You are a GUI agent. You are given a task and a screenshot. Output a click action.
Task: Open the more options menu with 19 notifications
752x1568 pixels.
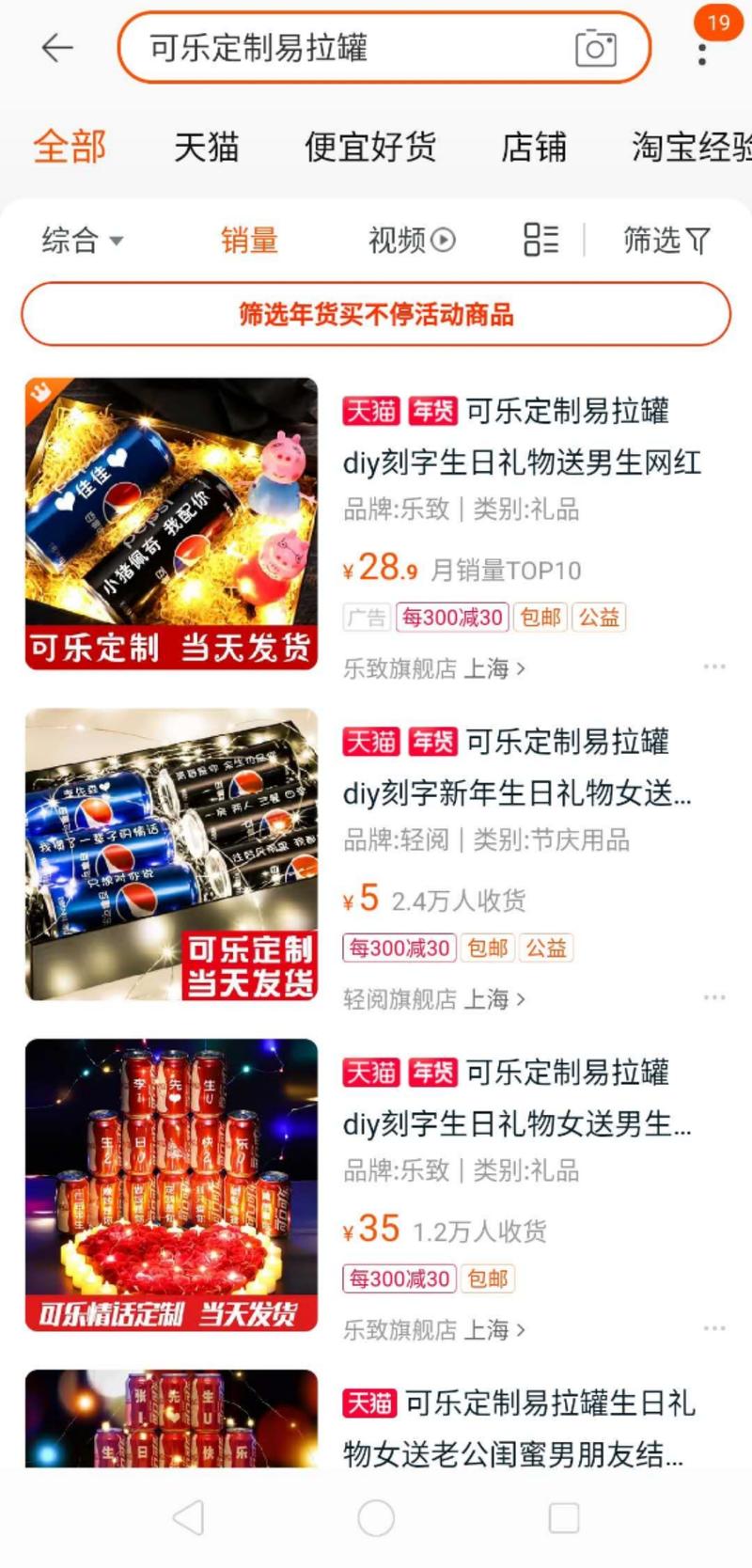pos(703,52)
